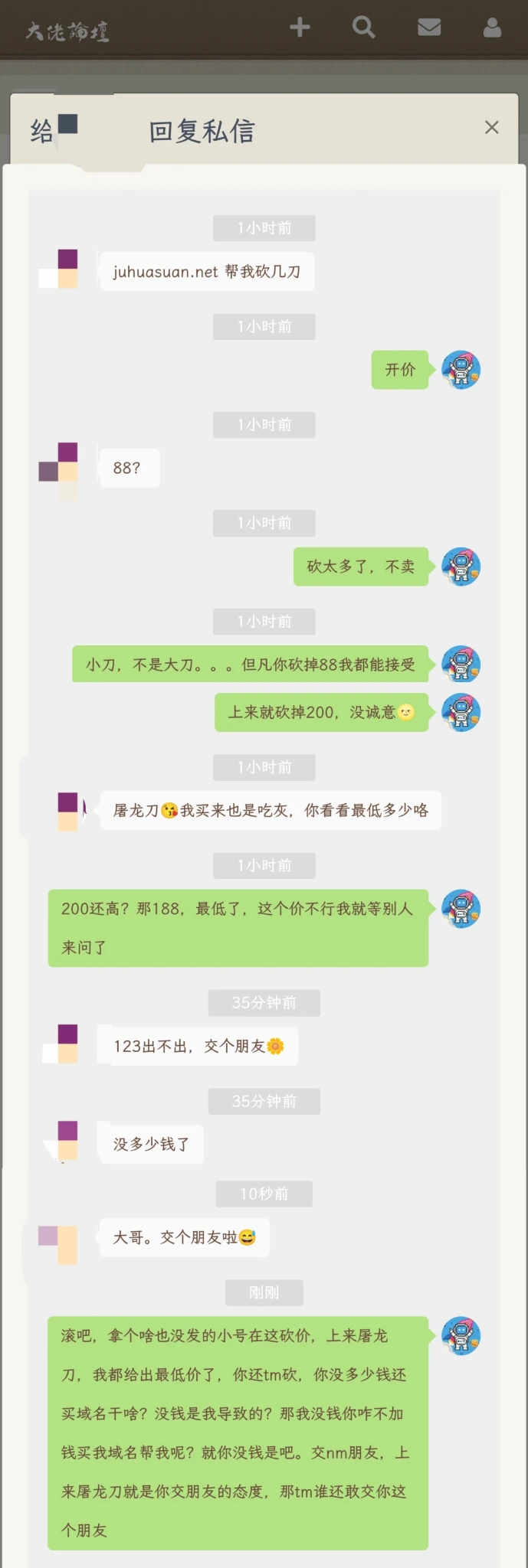
Task: Open sender's avatar beside the juhuasuan.net message
Action: tap(60, 269)
